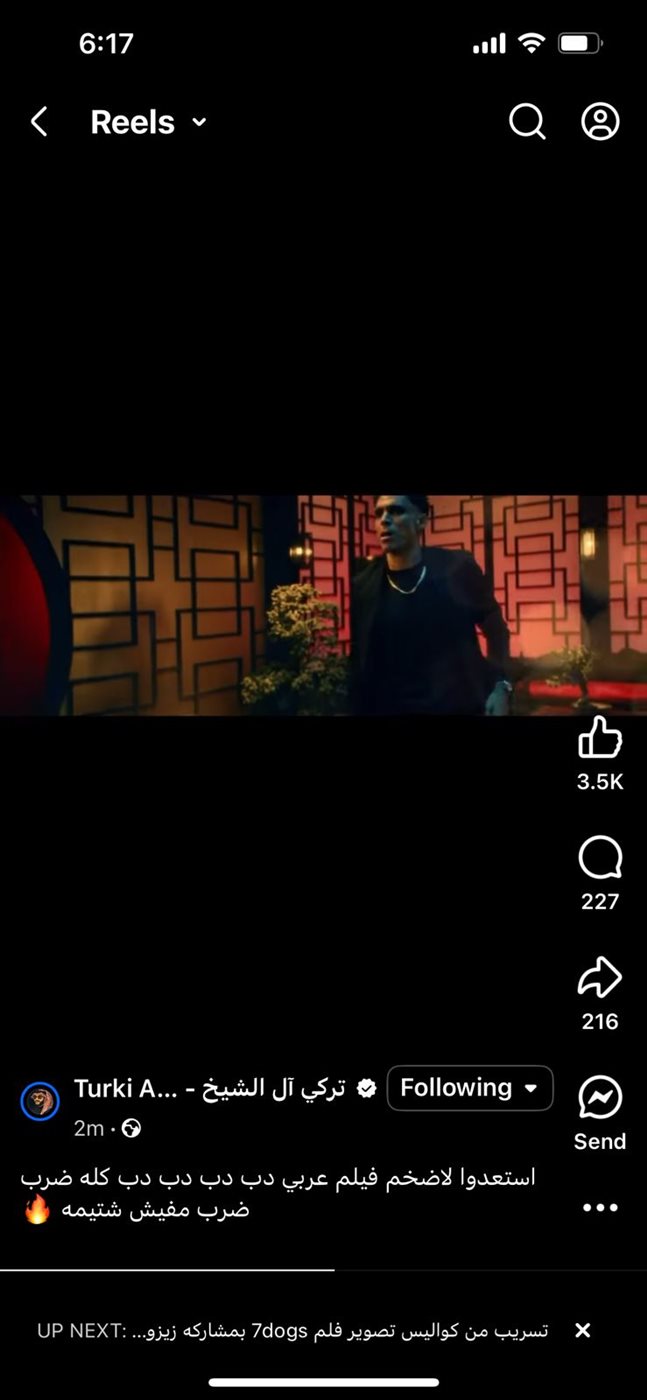The image size is (647, 1400).
Task: Pause the playing reel video
Action: click(x=323, y=604)
